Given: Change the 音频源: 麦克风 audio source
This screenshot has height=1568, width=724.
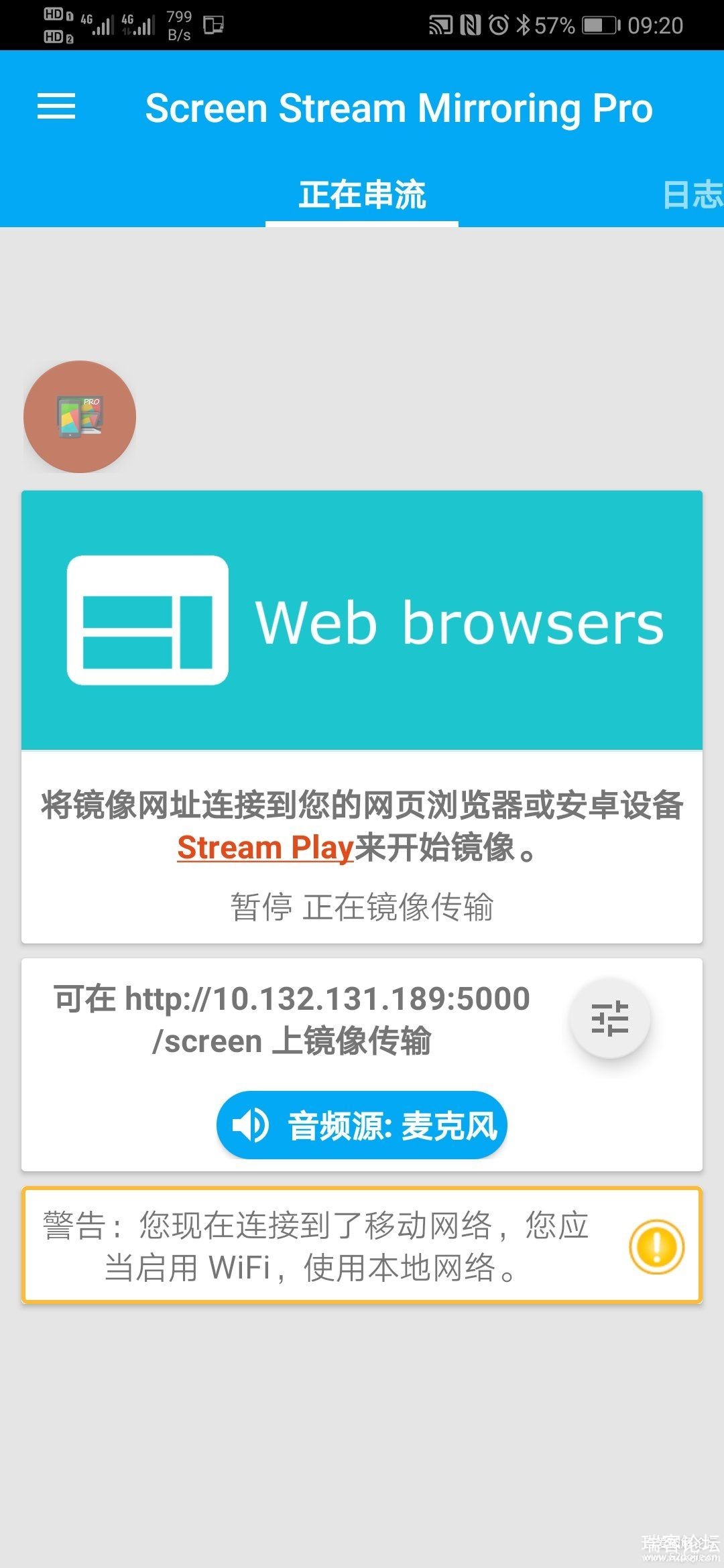Looking at the screenshot, I should (x=362, y=1125).
